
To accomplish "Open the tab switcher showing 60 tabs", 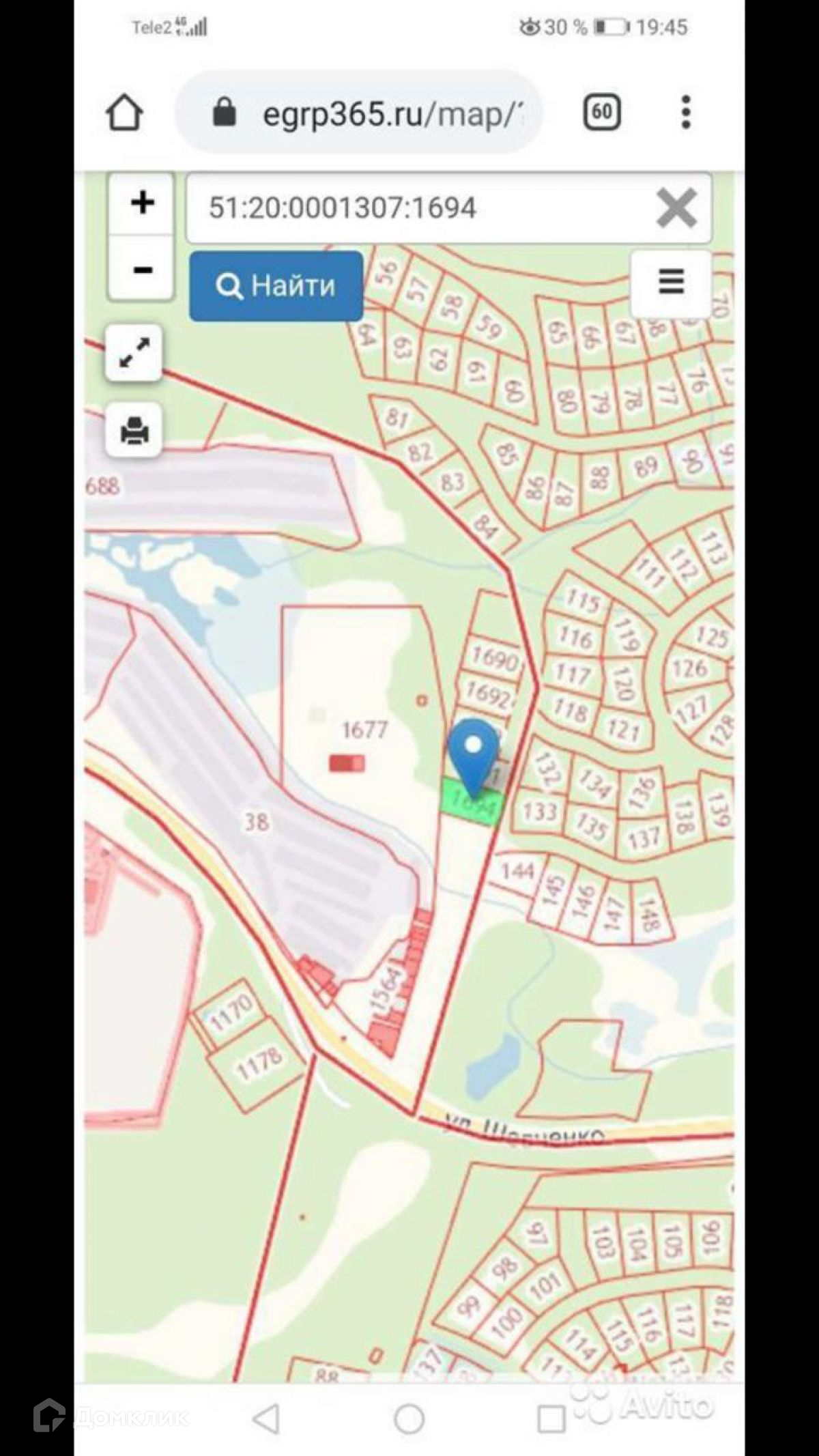I will click(602, 112).
